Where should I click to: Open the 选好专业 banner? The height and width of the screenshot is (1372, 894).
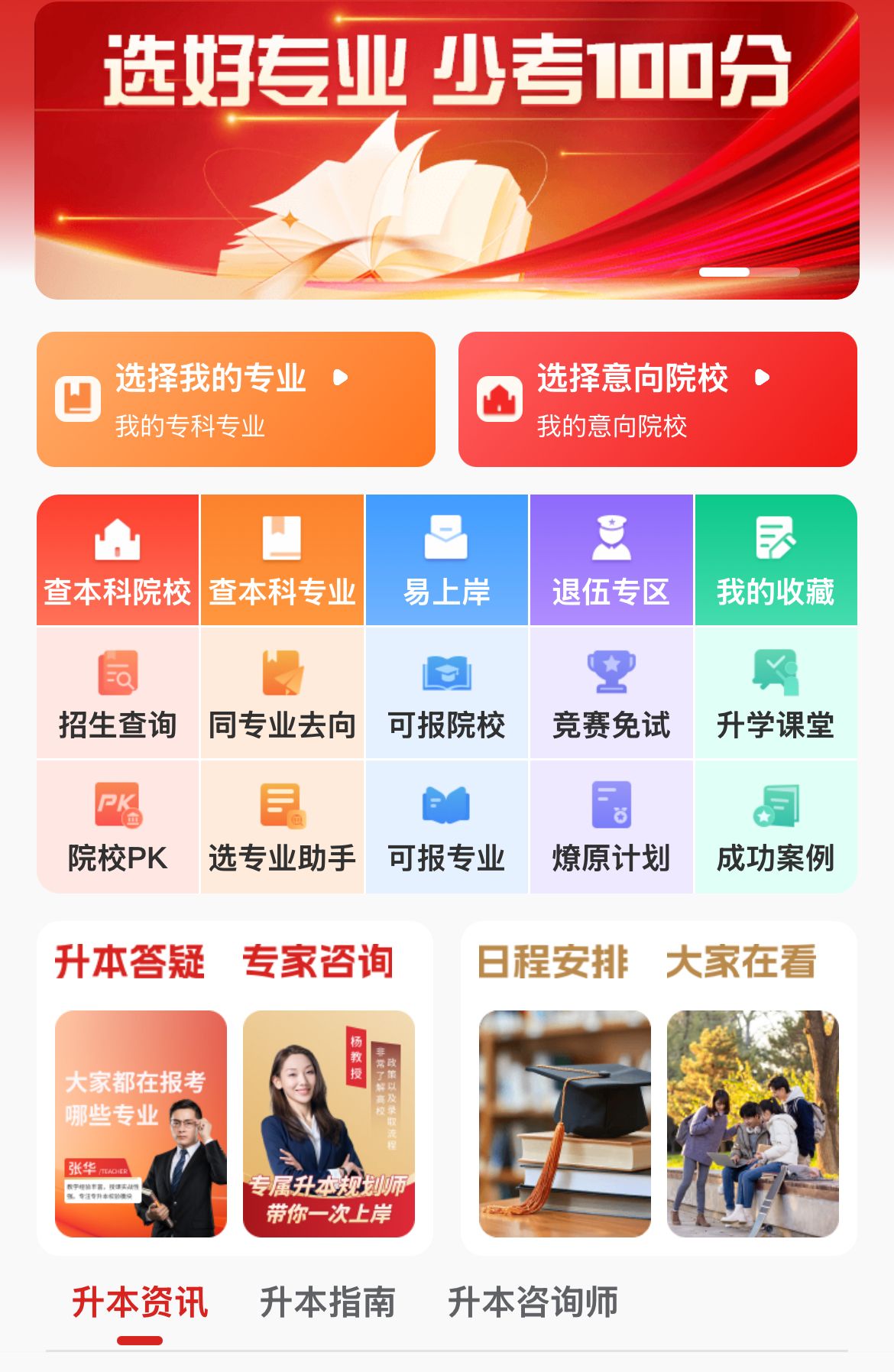click(x=447, y=151)
